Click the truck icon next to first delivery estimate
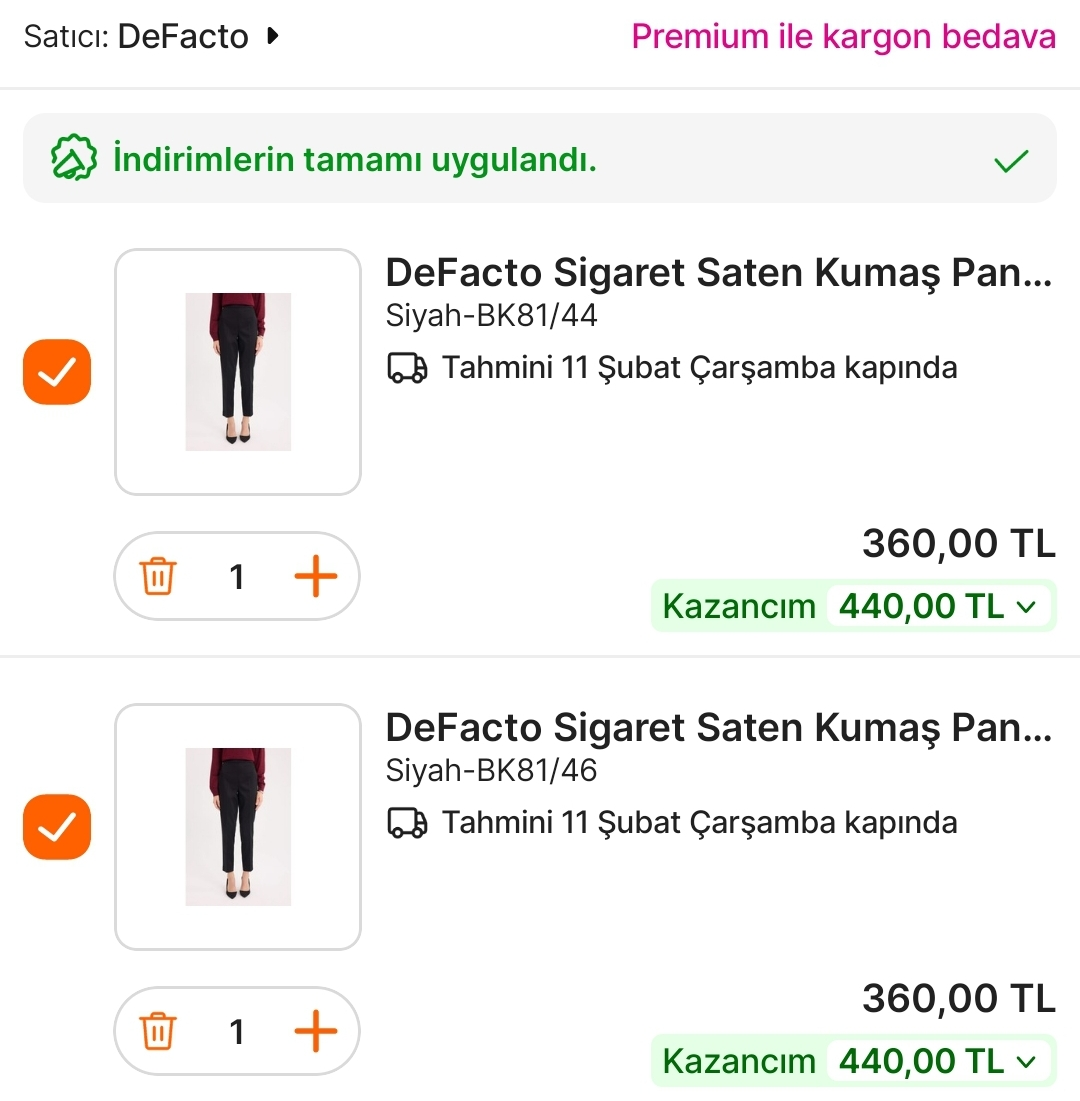 click(x=406, y=367)
